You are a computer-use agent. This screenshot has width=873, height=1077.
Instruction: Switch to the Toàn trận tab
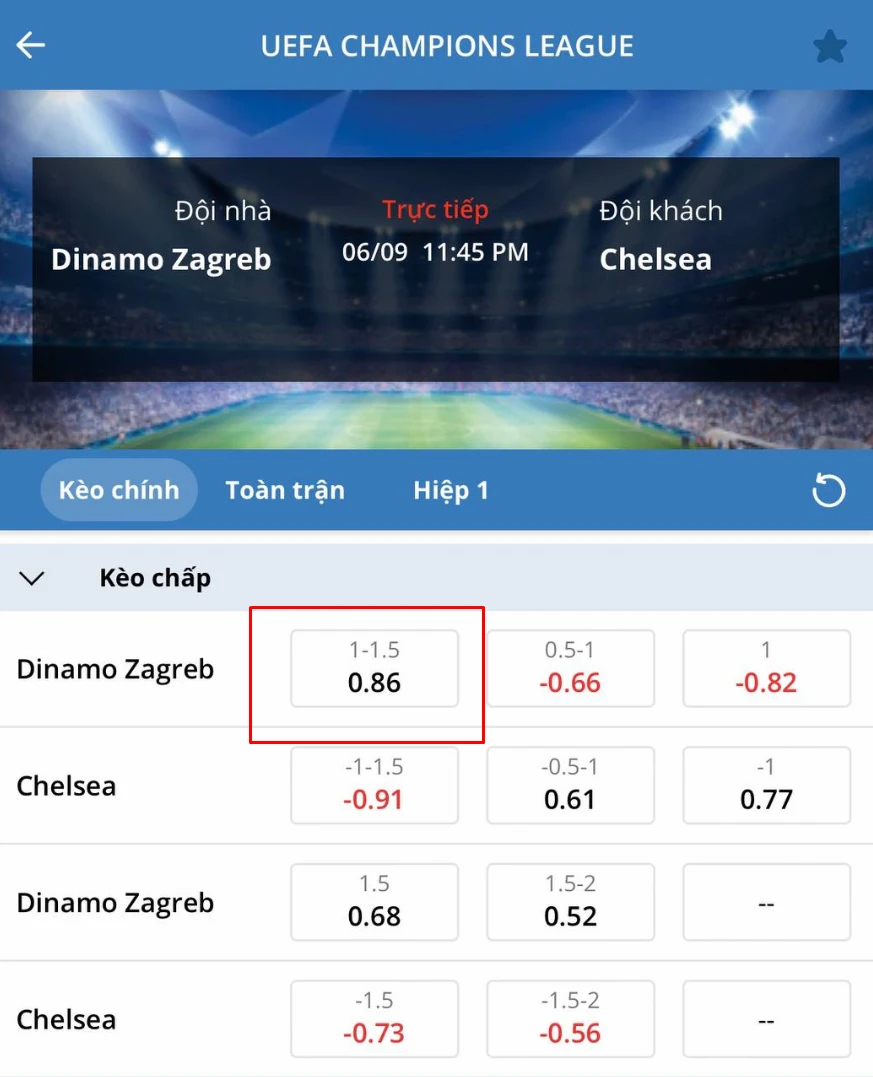tap(285, 490)
